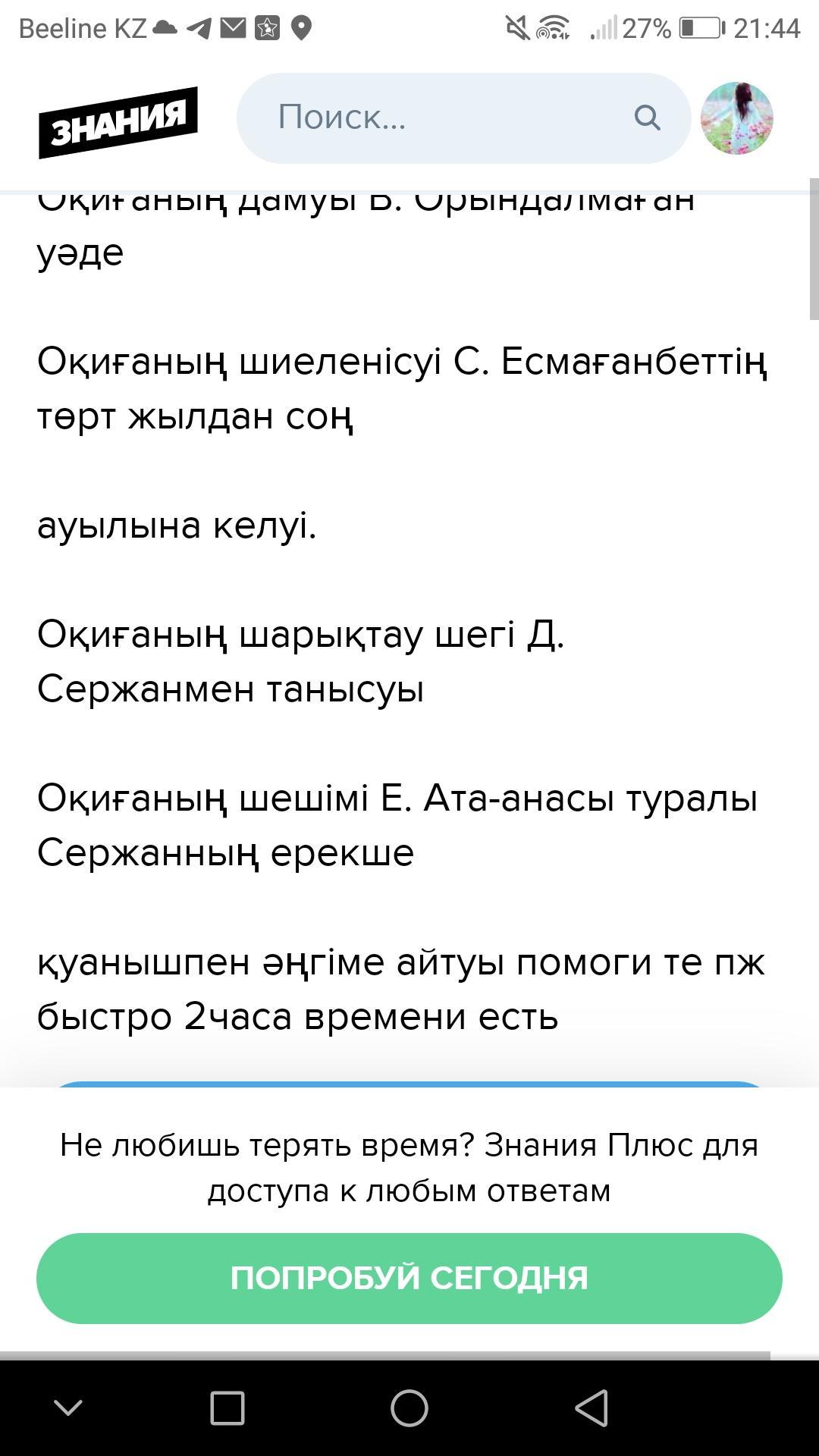Tap the ПОПРОБУЙ СЕГОДНЯ button
Image resolution: width=819 pixels, height=1456 pixels.
[409, 1278]
